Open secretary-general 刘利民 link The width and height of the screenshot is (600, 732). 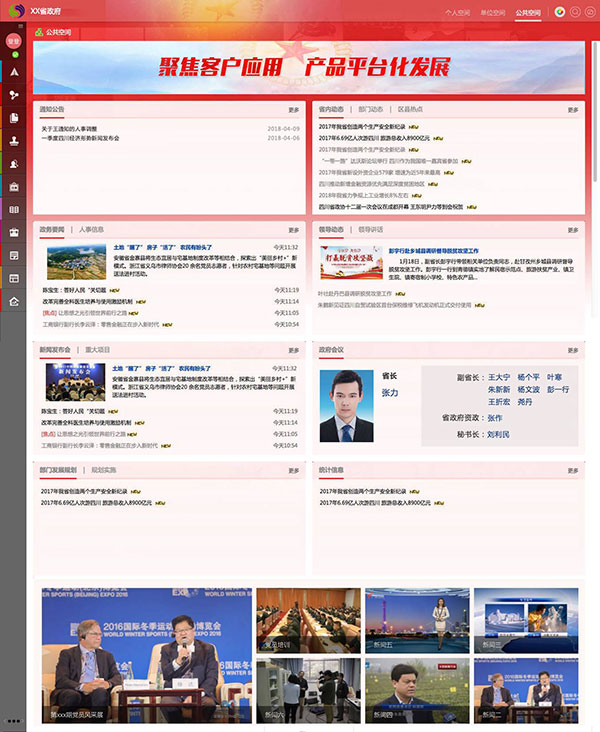498,434
